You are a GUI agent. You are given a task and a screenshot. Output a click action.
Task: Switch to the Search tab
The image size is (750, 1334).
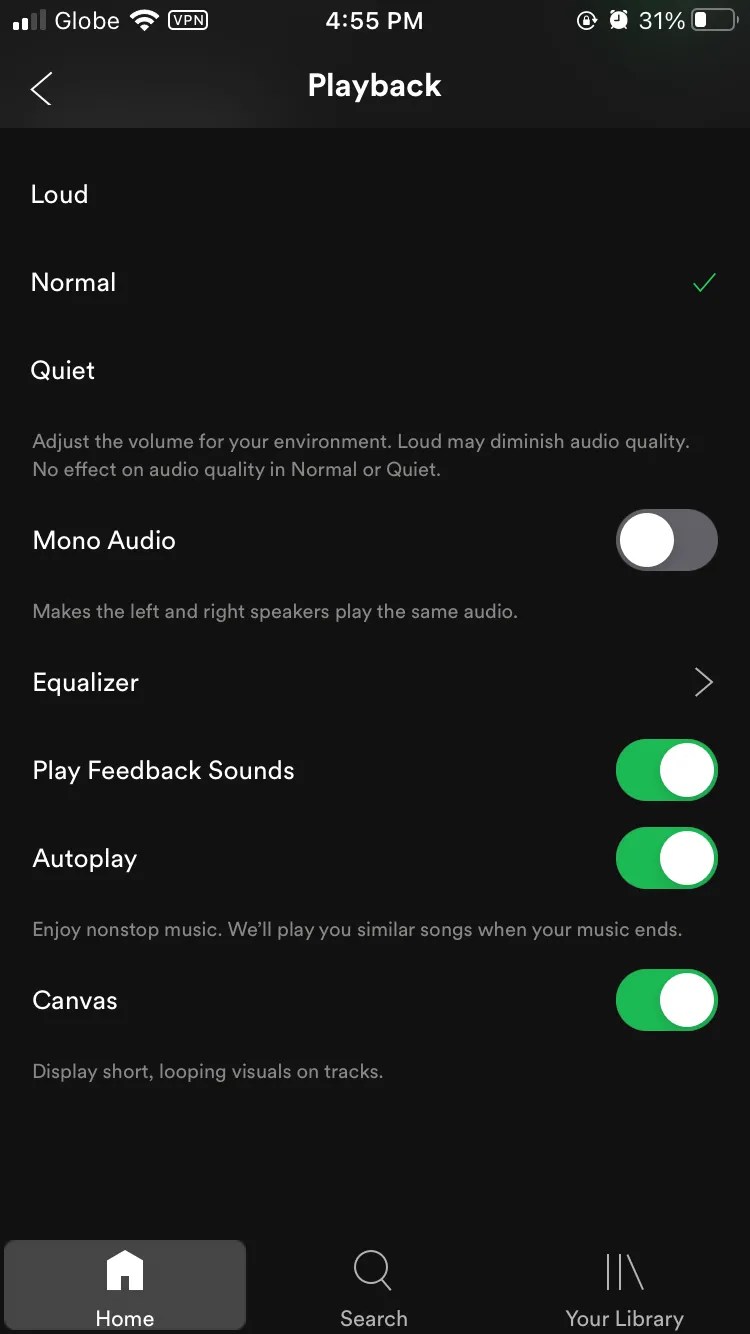[x=372, y=1285]
